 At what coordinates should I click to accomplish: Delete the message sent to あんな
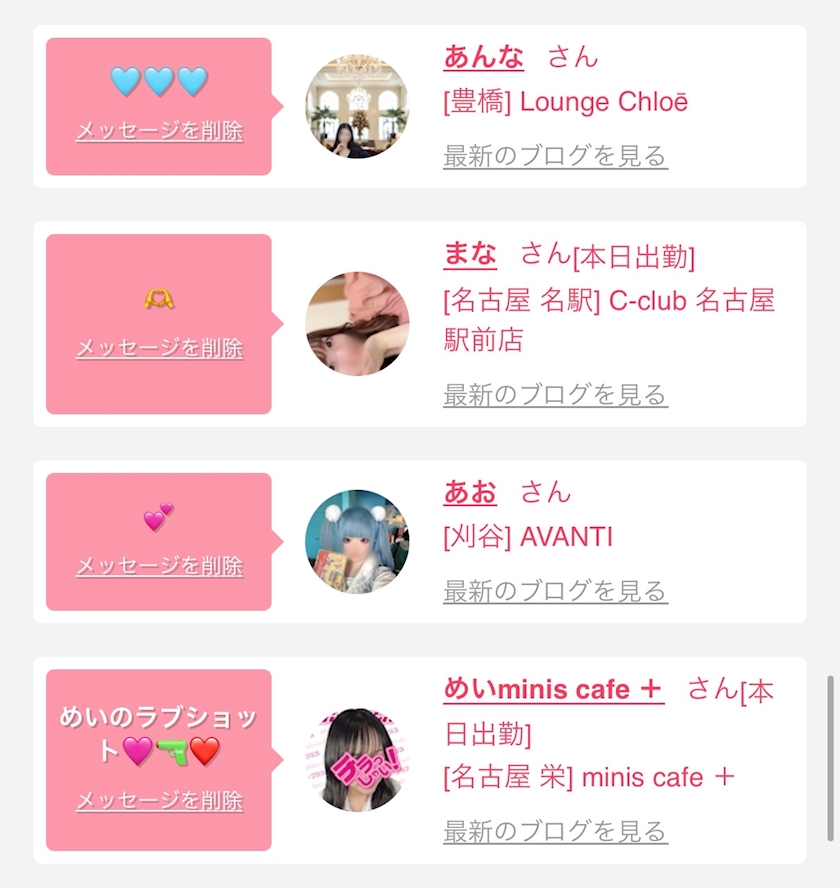160,131
